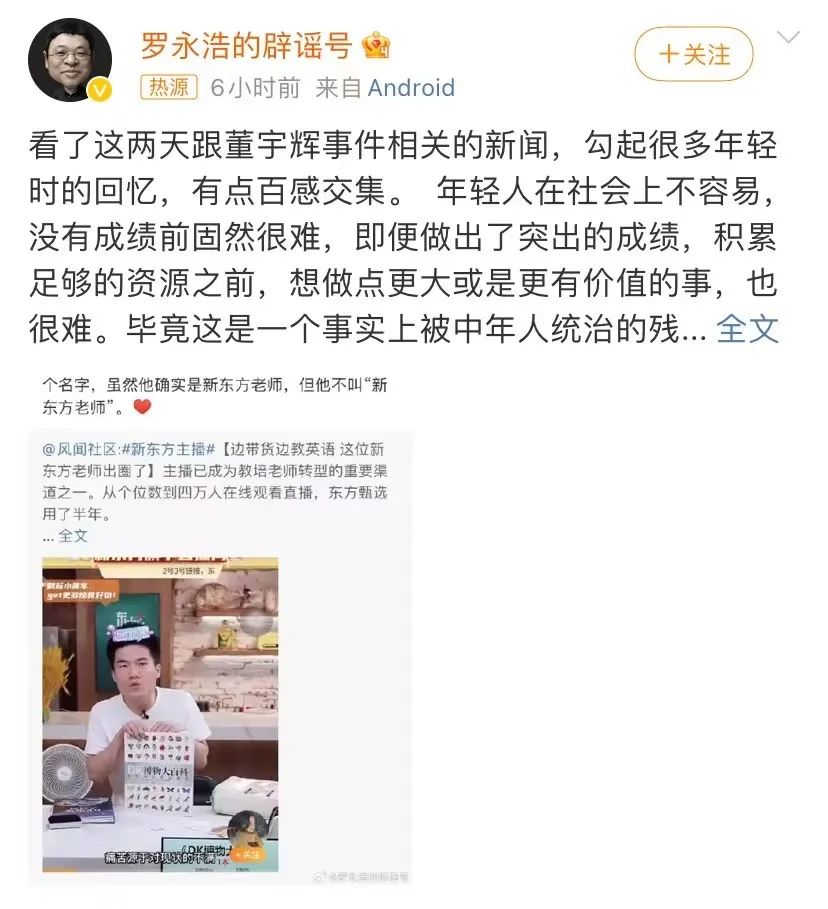Expand the full post text via 全文

click(x=749, y=329)
